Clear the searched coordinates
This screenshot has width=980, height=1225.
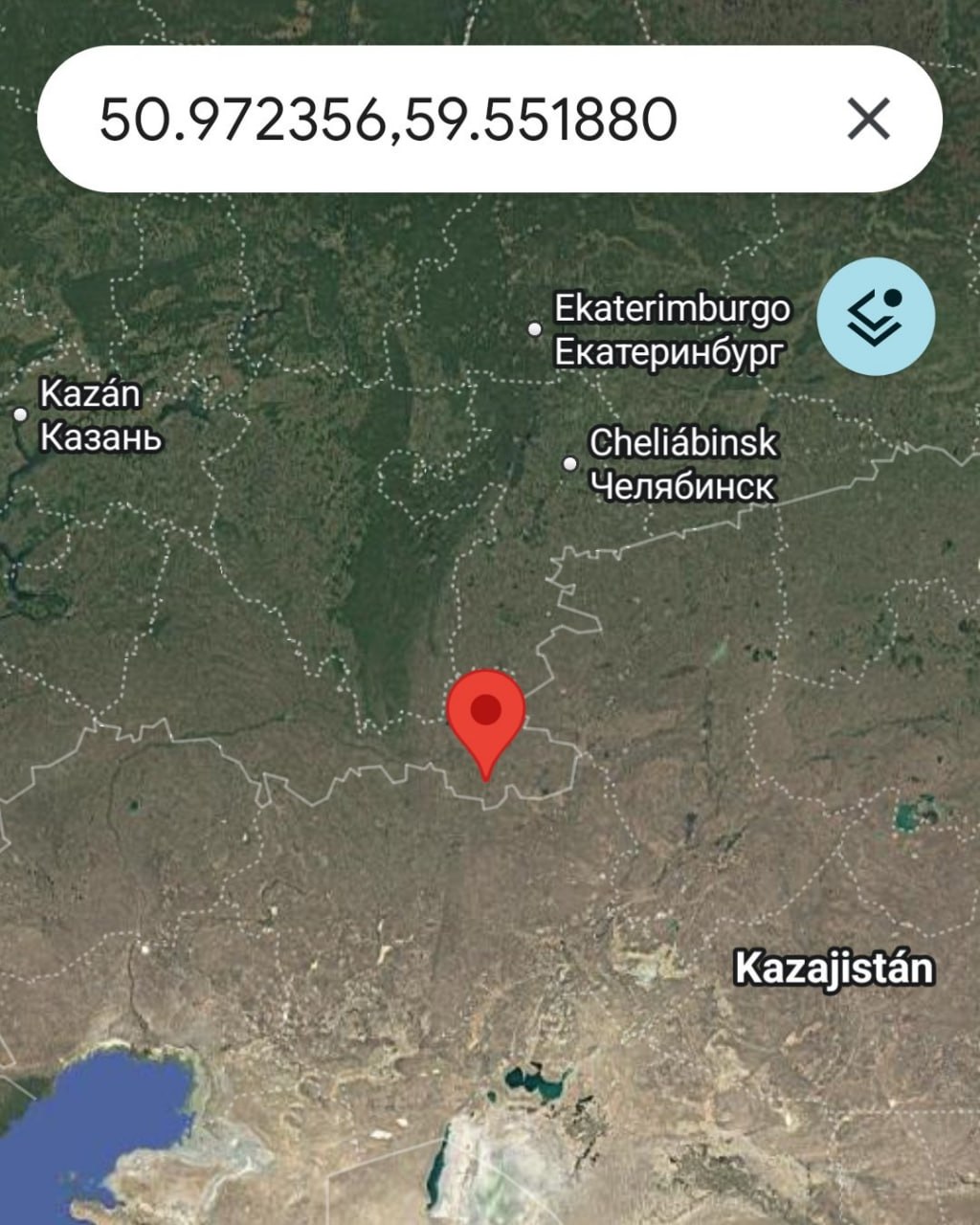pos(869,120)
